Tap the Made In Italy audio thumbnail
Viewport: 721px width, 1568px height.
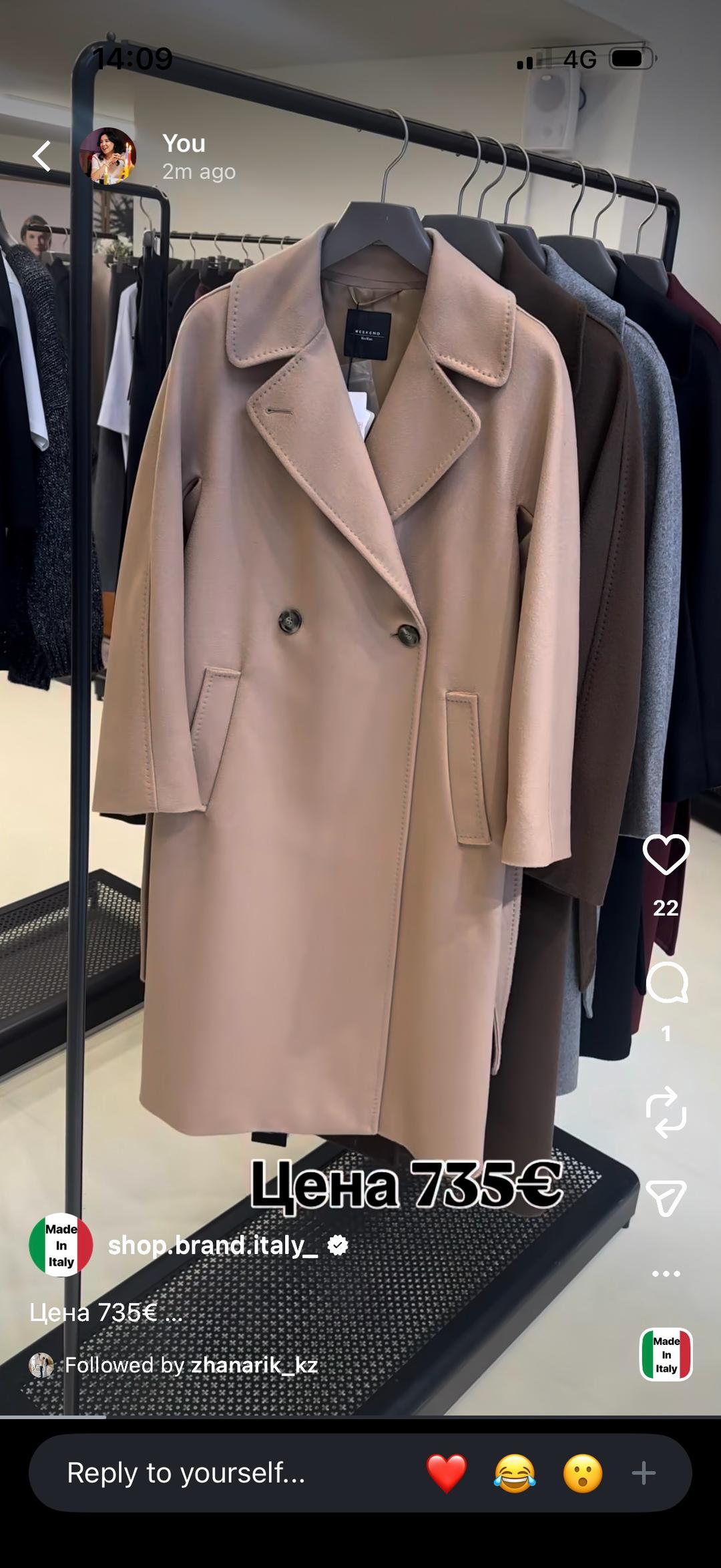[666, 1354]
